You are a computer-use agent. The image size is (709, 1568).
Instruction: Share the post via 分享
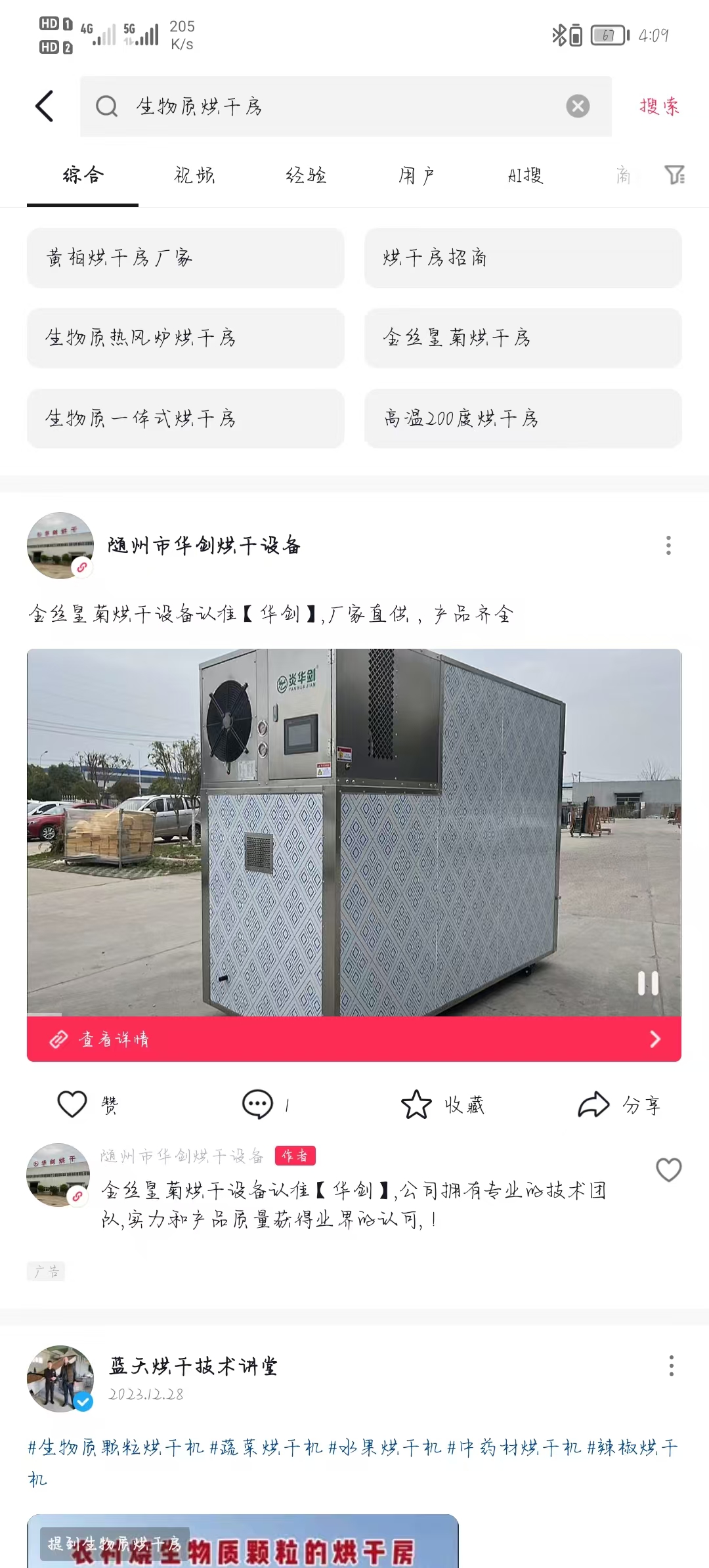coord(618,1104)
